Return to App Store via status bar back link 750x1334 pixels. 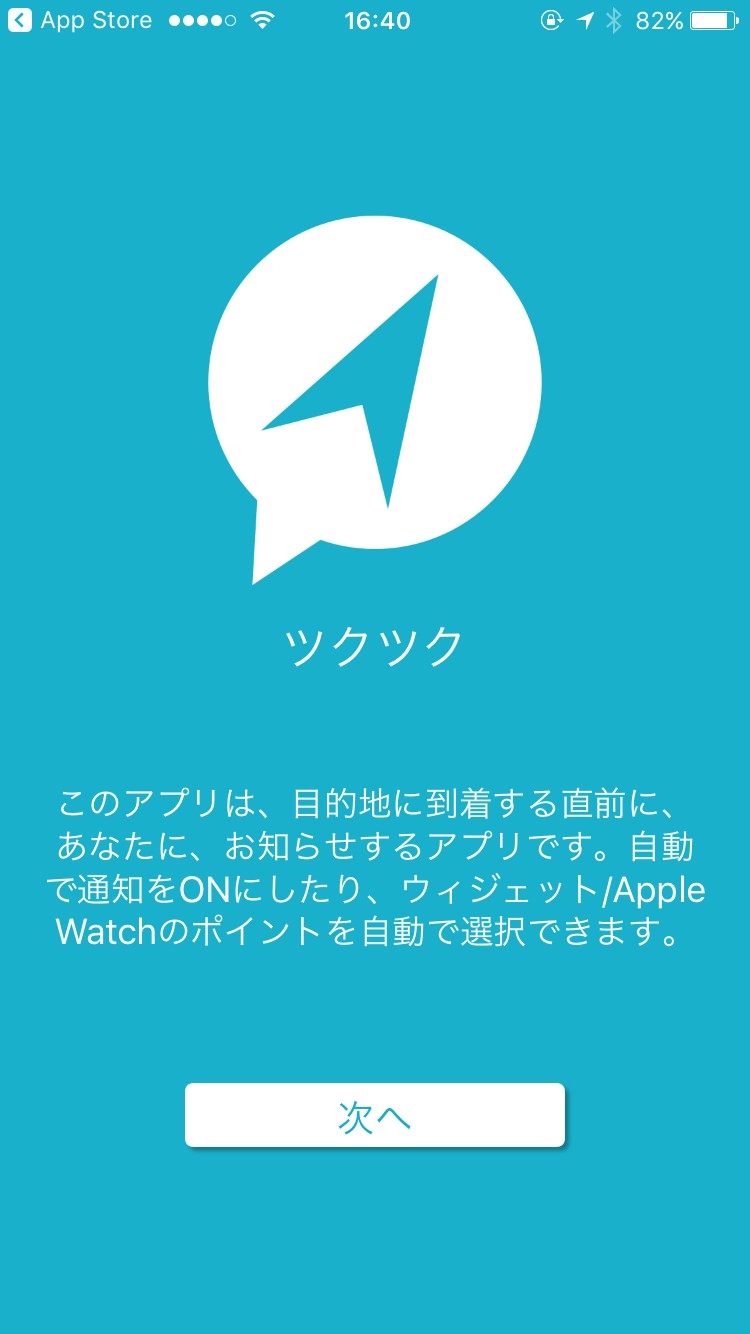[x=80, y=20]
